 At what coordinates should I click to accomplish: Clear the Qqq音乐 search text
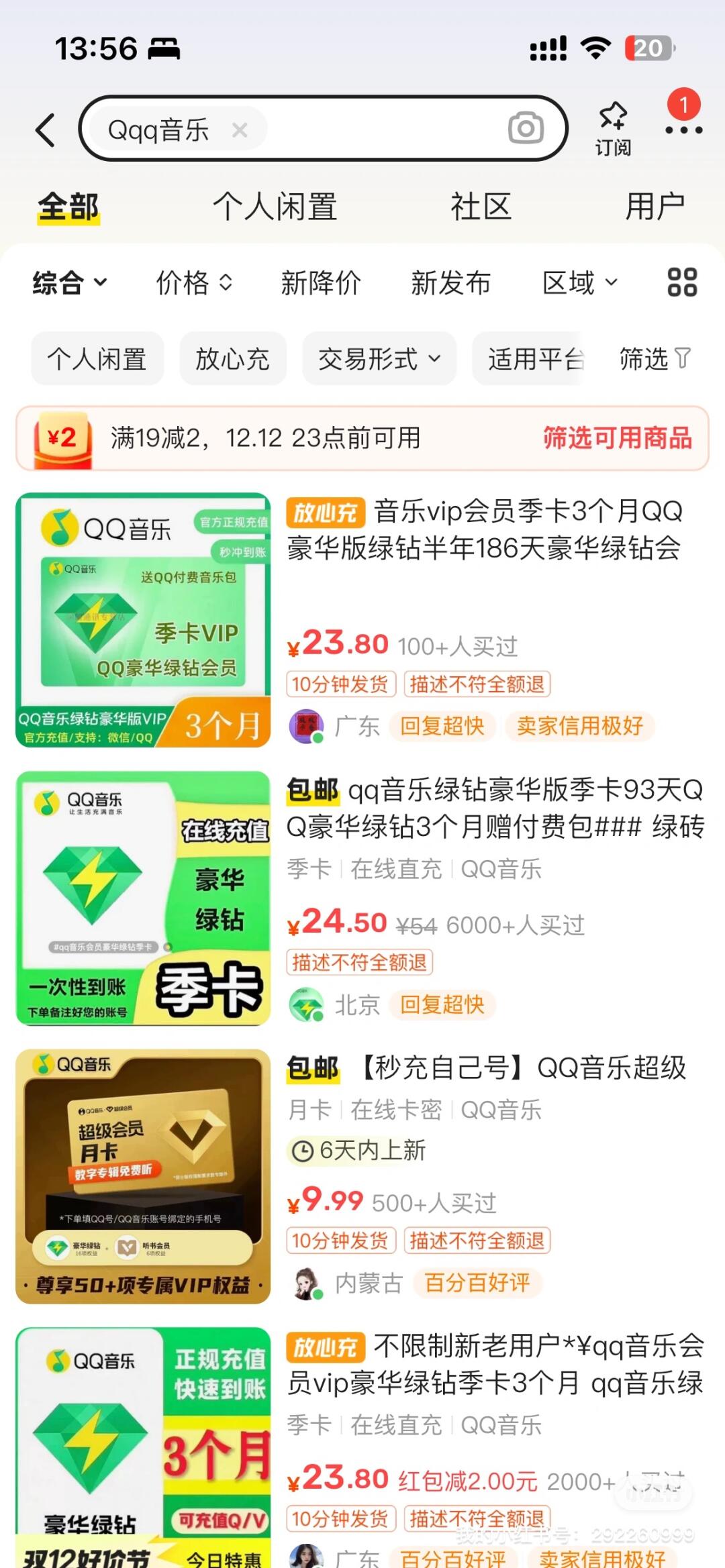[x=240, y=129]
